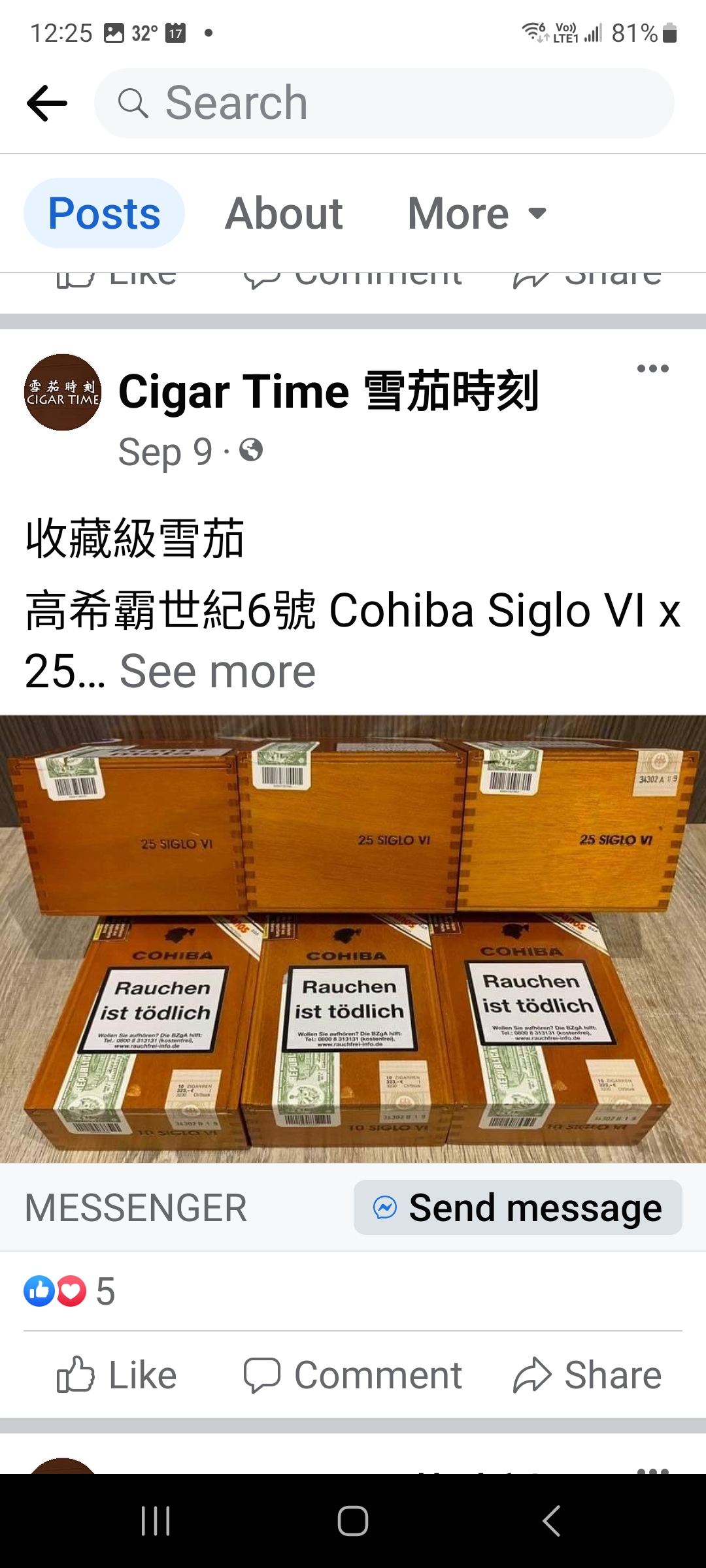Share the Cohiba Siglo VI post

(x=587, y=1375)
